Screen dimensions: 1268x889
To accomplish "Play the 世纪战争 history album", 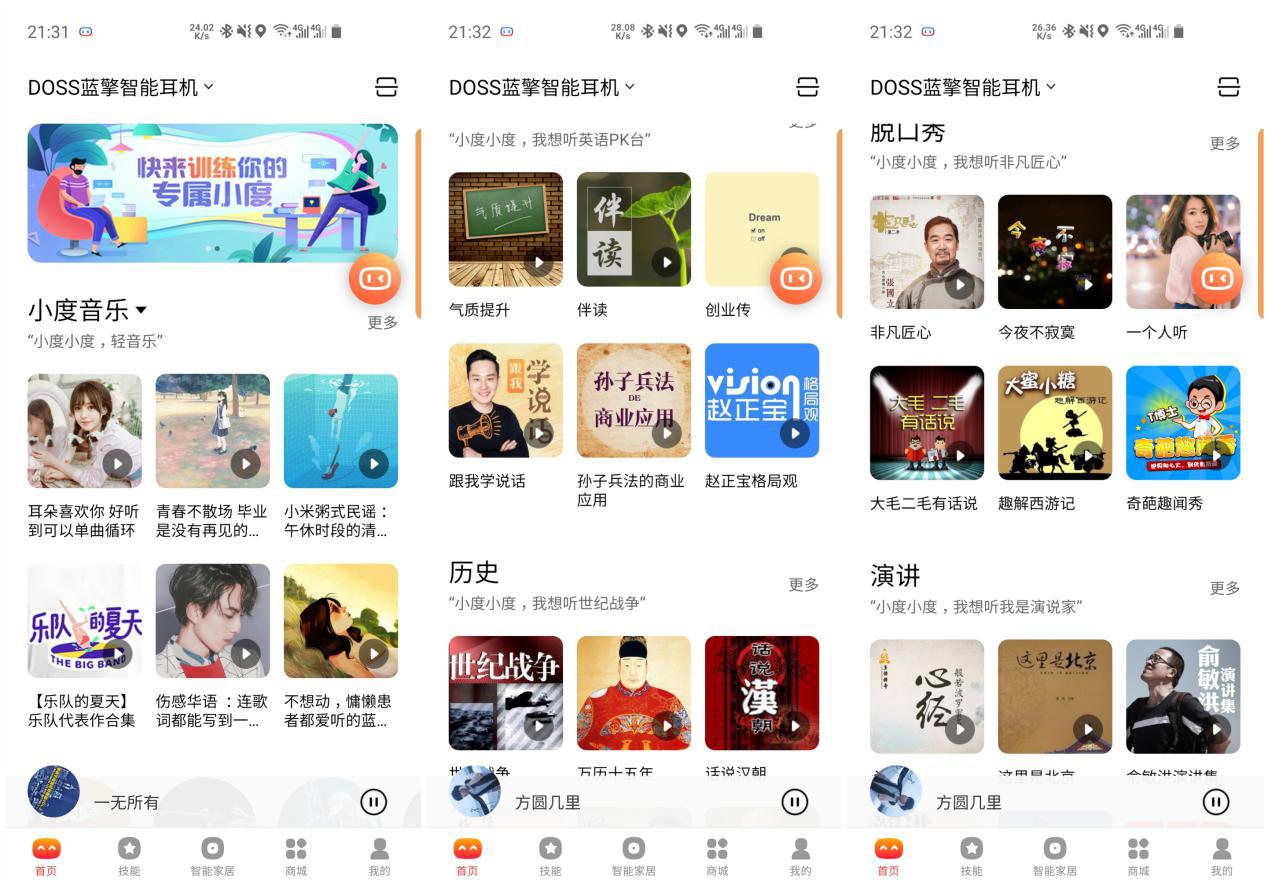I will [538, 725].
